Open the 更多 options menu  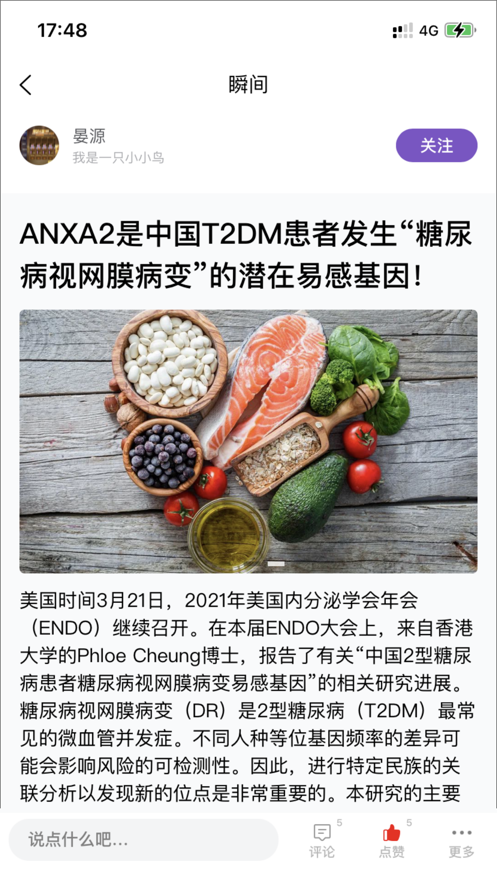462,840
